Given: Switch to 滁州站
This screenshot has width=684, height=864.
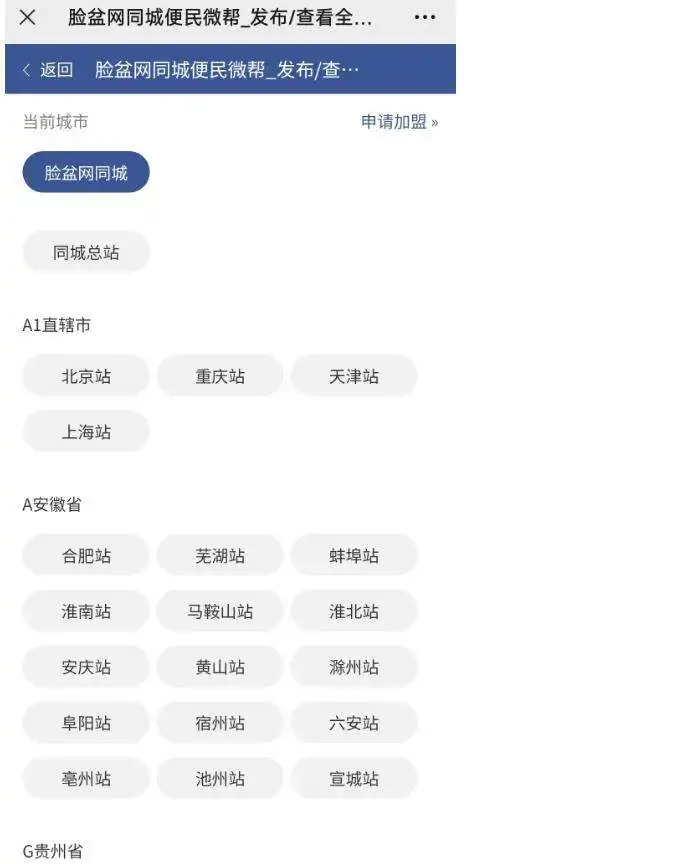Looking at the screenshot, I should pos(354,667).
